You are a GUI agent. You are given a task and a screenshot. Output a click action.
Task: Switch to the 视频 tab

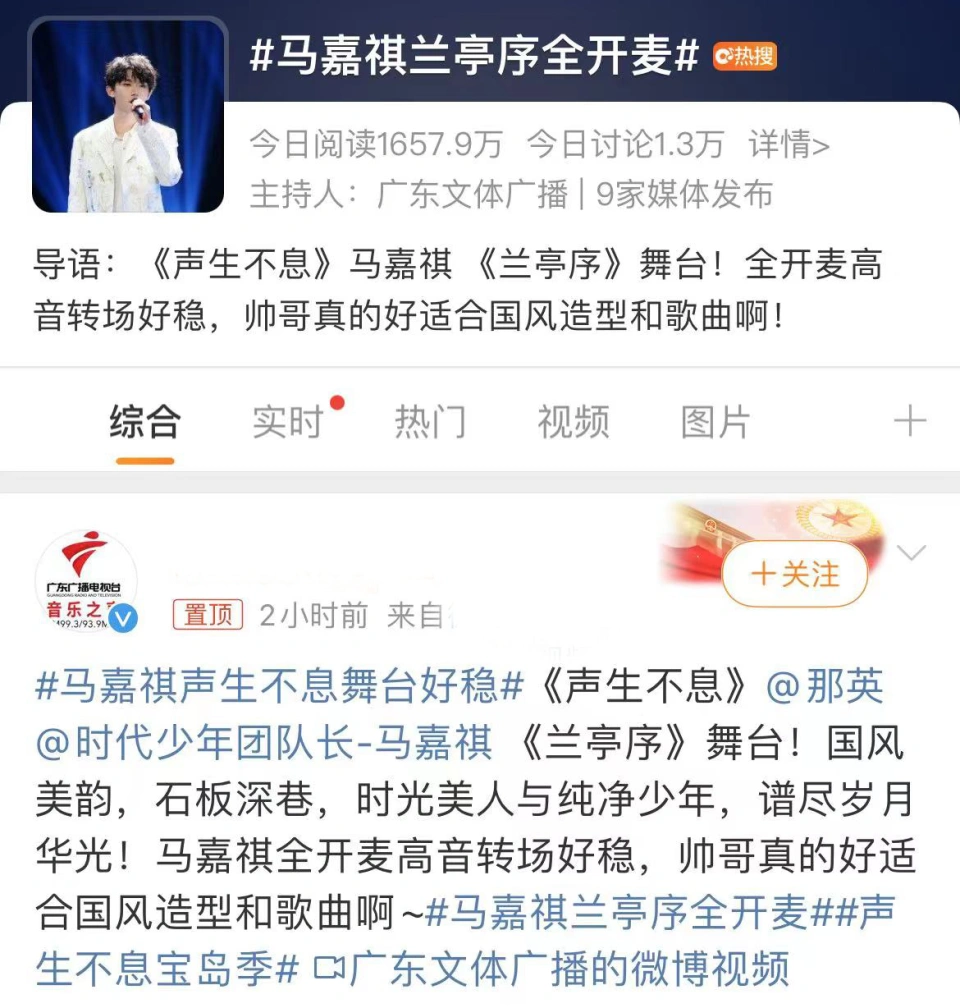573,423
